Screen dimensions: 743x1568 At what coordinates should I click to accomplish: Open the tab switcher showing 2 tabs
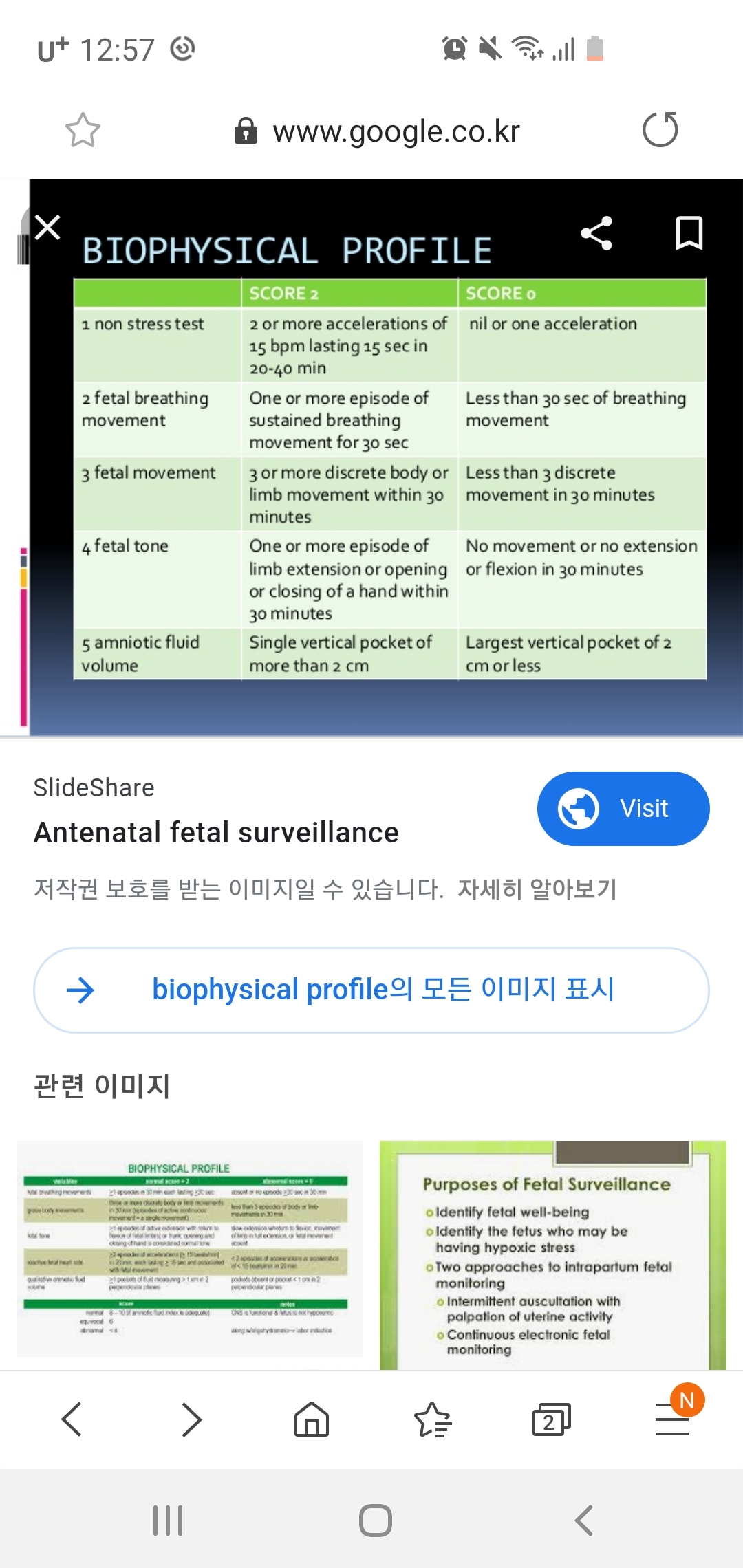pyautogui.click(x=552, y=1419)
